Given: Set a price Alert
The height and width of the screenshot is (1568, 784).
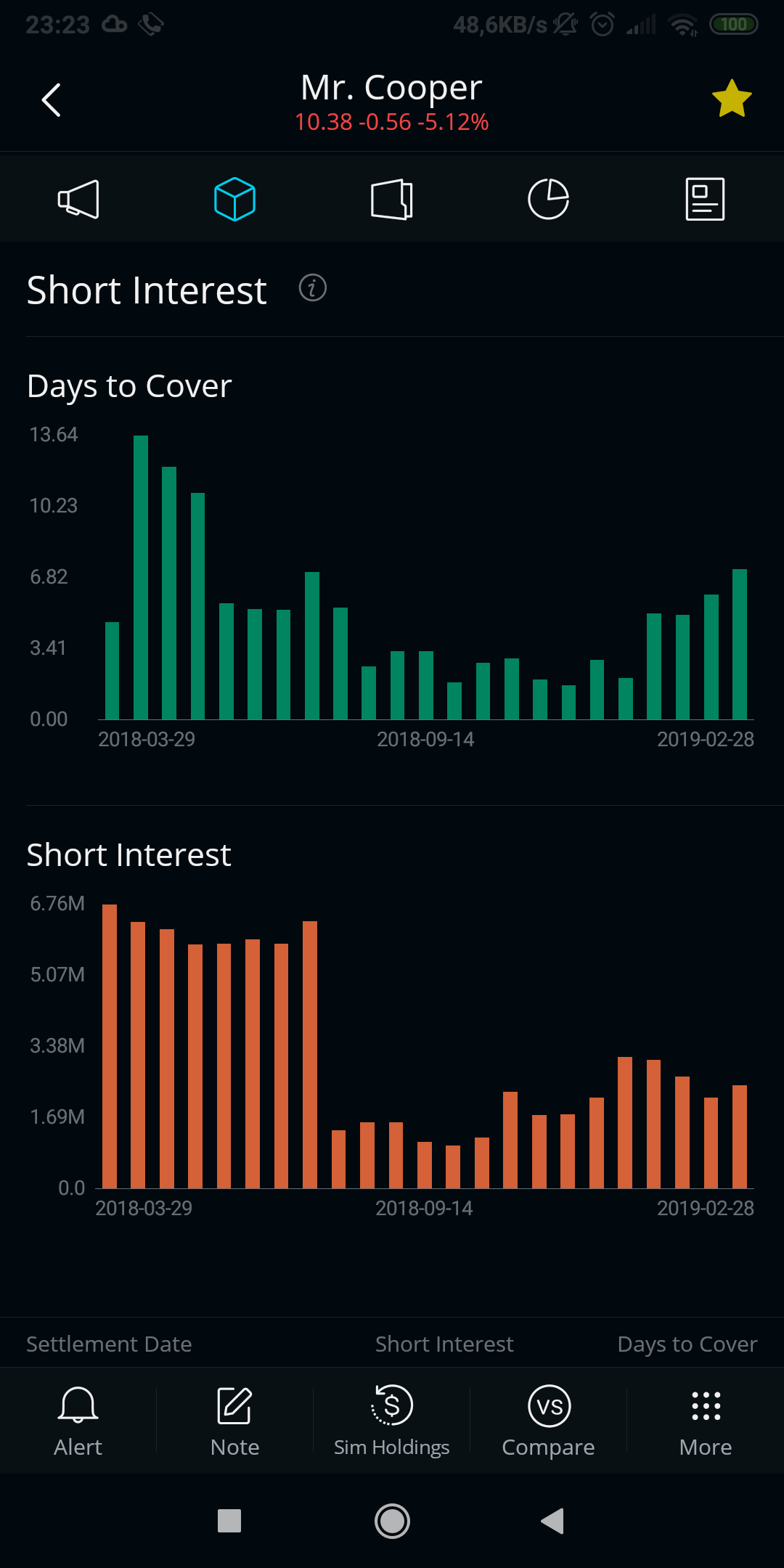Looking at the screenshot, I should pyautogui.click(x=78, y=1421).
